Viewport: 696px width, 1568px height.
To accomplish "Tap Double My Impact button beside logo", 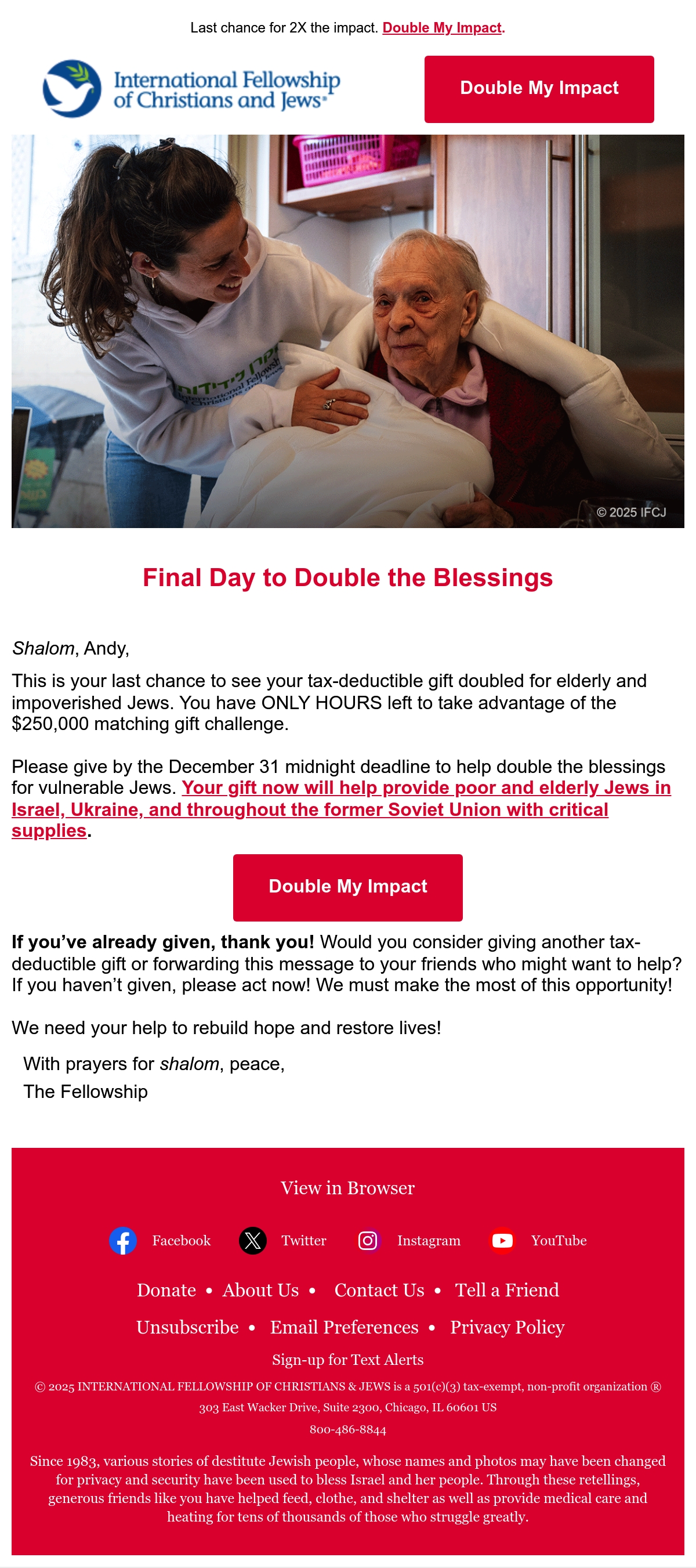I will click(x=539, y=89).
